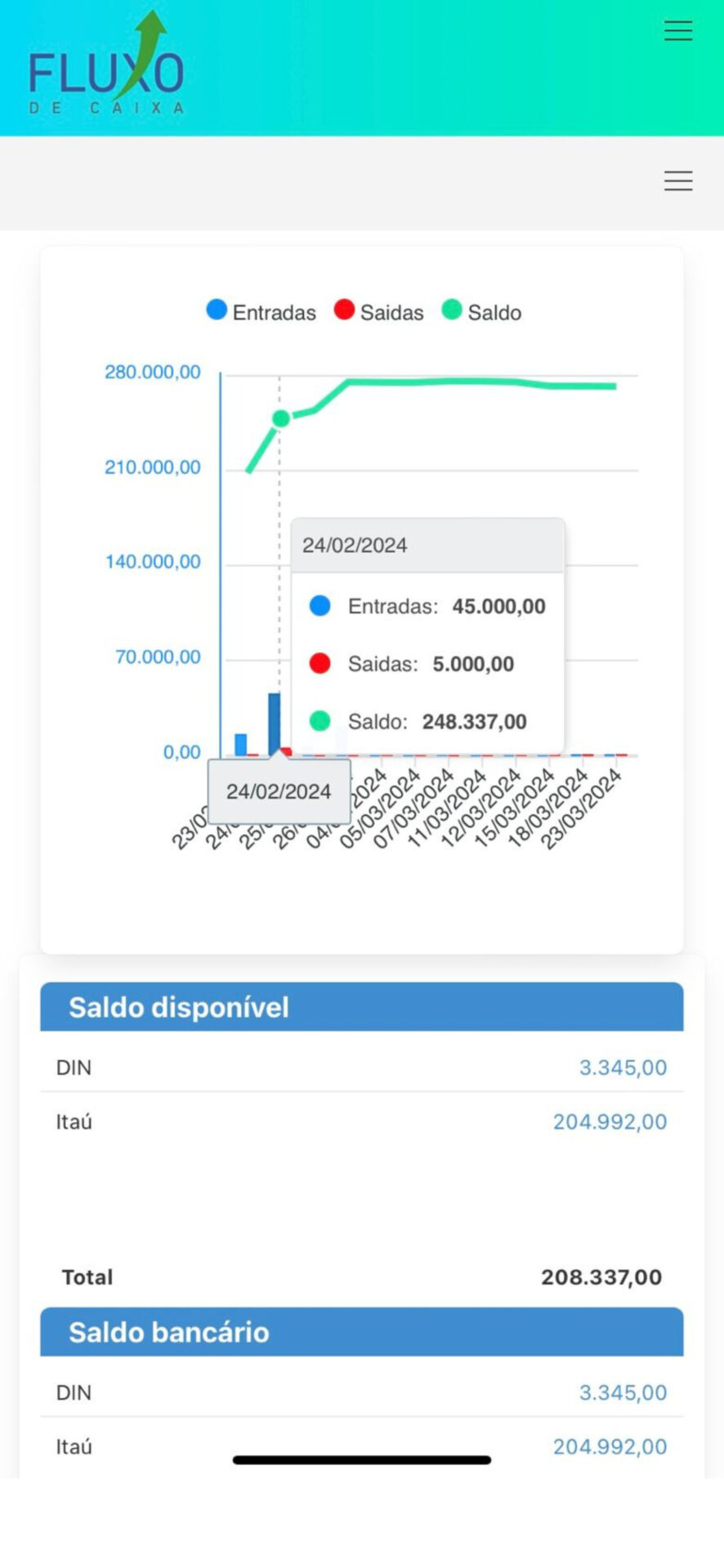Open the top hamburger menu

coord(678,30)
